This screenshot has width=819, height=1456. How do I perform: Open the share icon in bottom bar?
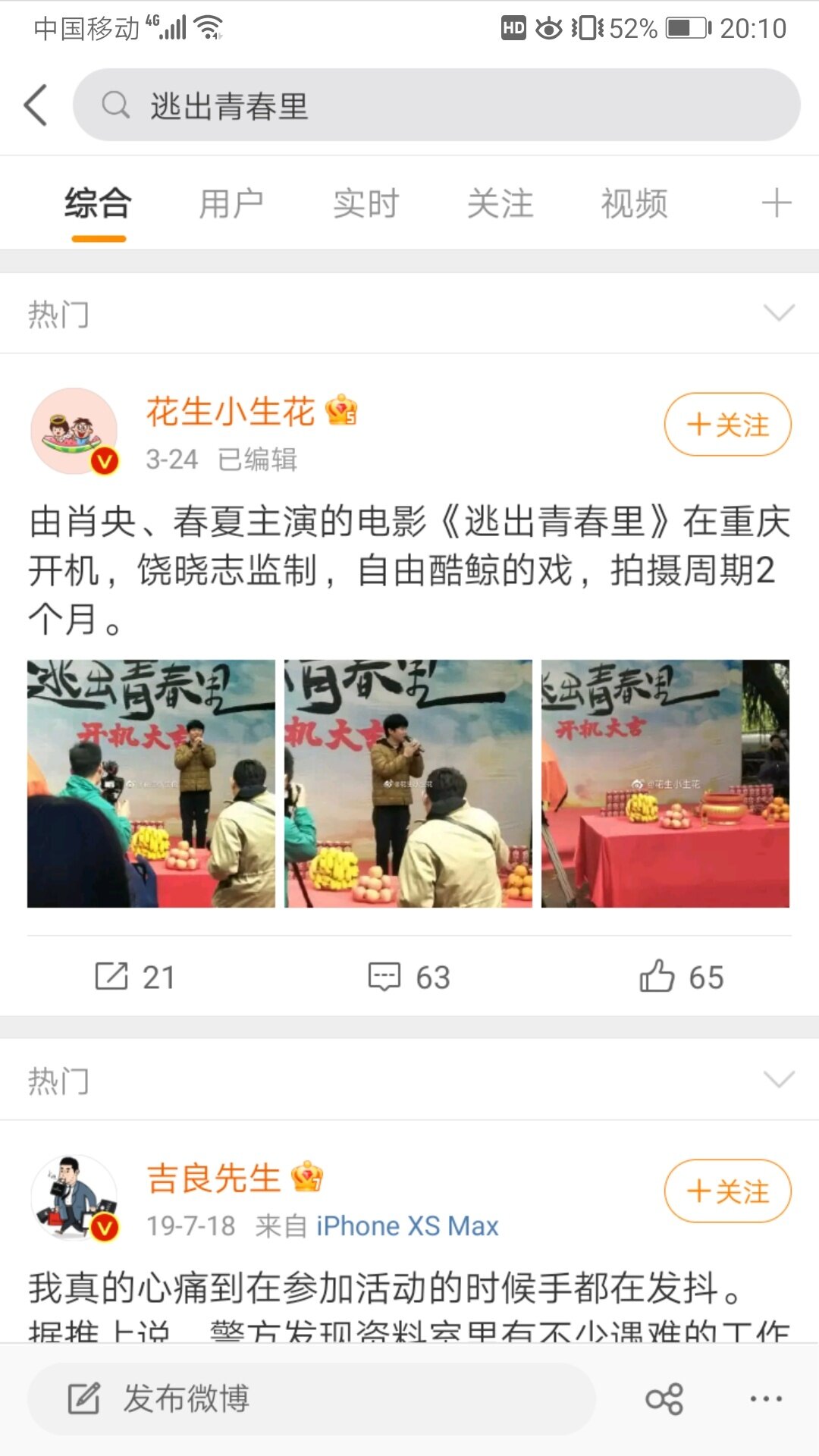tap(664, 1398)
